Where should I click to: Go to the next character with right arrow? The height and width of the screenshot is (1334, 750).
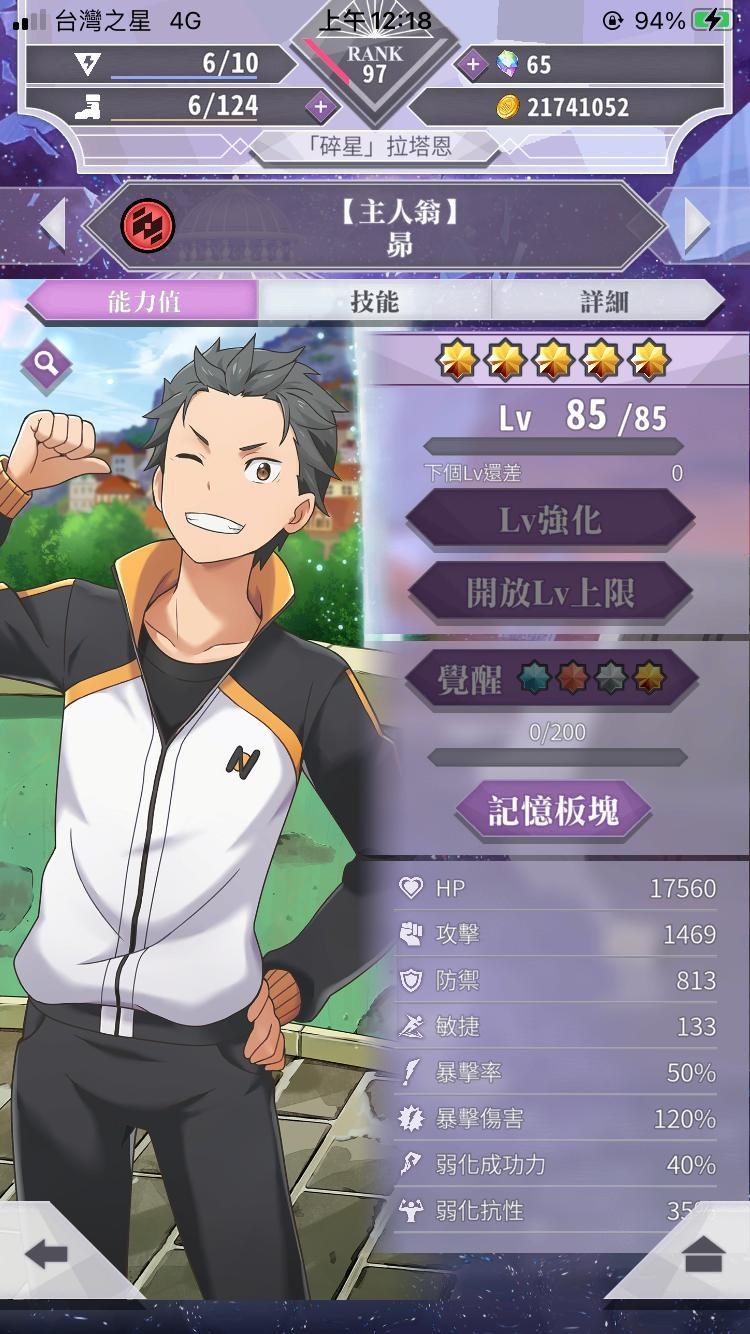click(x=697, y=225)
